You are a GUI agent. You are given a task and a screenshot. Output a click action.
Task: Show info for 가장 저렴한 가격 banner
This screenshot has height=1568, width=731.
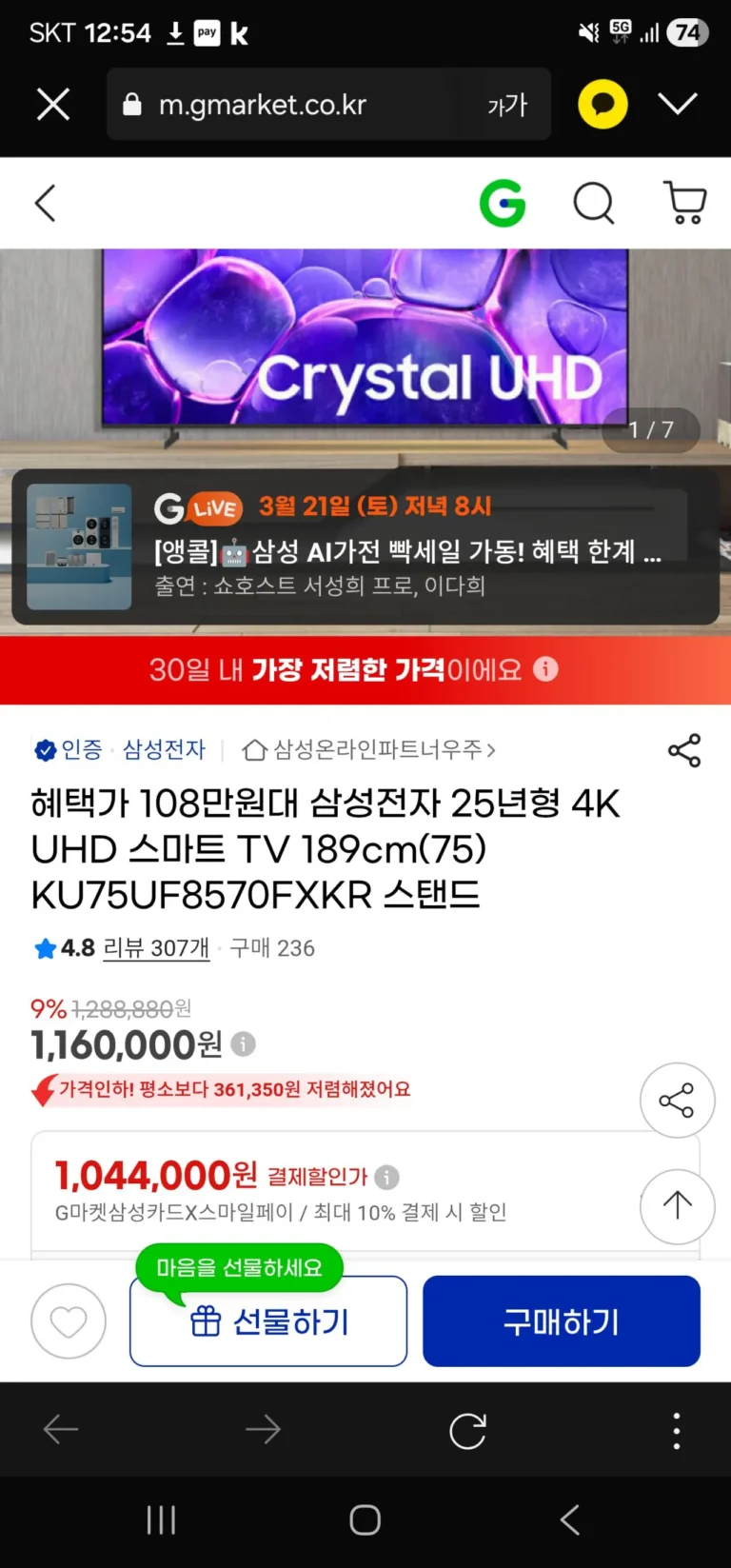(x=545, y=669)
